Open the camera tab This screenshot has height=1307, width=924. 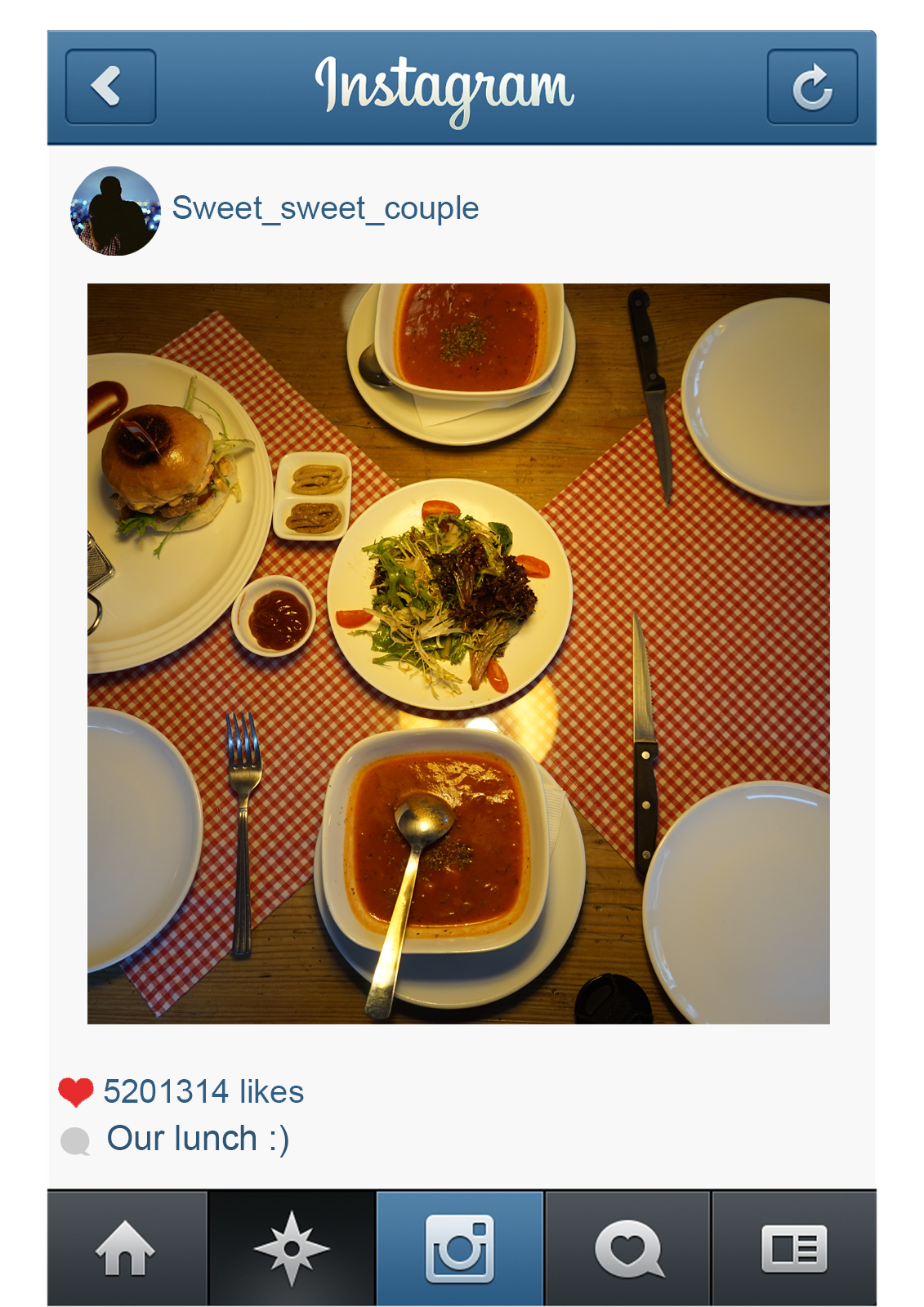(460, 1248)
